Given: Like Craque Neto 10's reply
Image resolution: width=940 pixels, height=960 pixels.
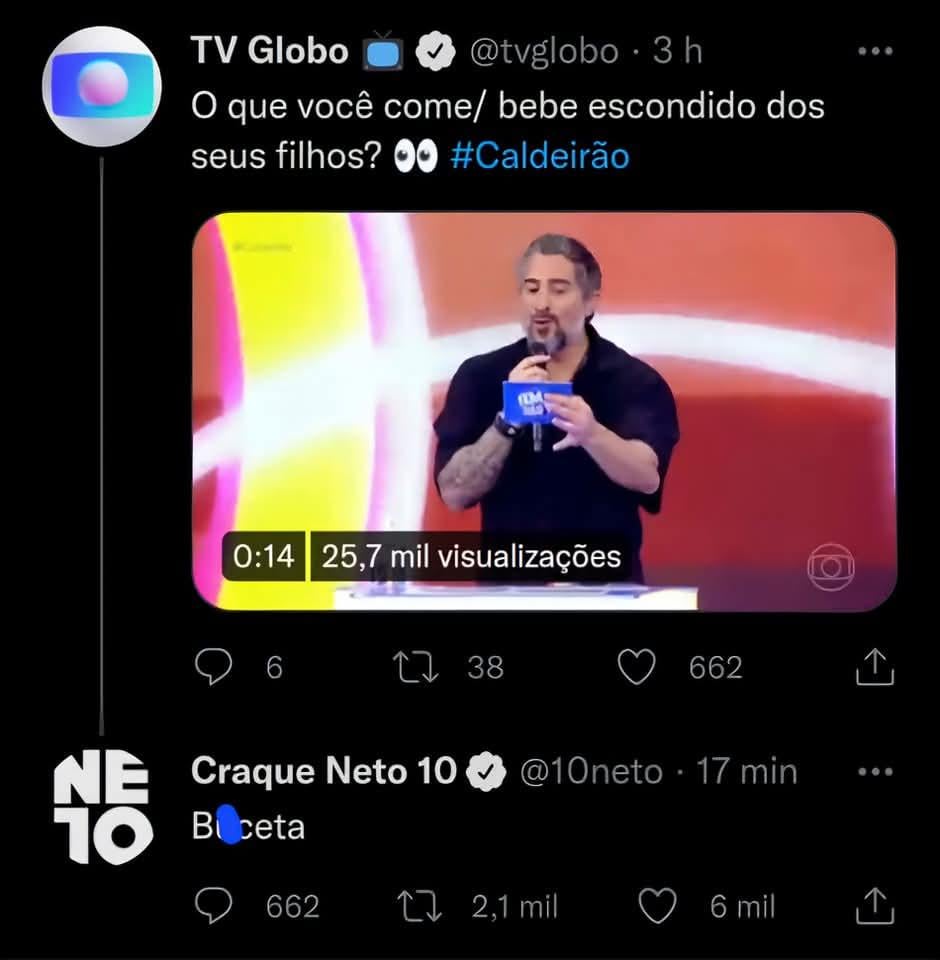Looking at the screenshot, I should click(x=657, y=907).
